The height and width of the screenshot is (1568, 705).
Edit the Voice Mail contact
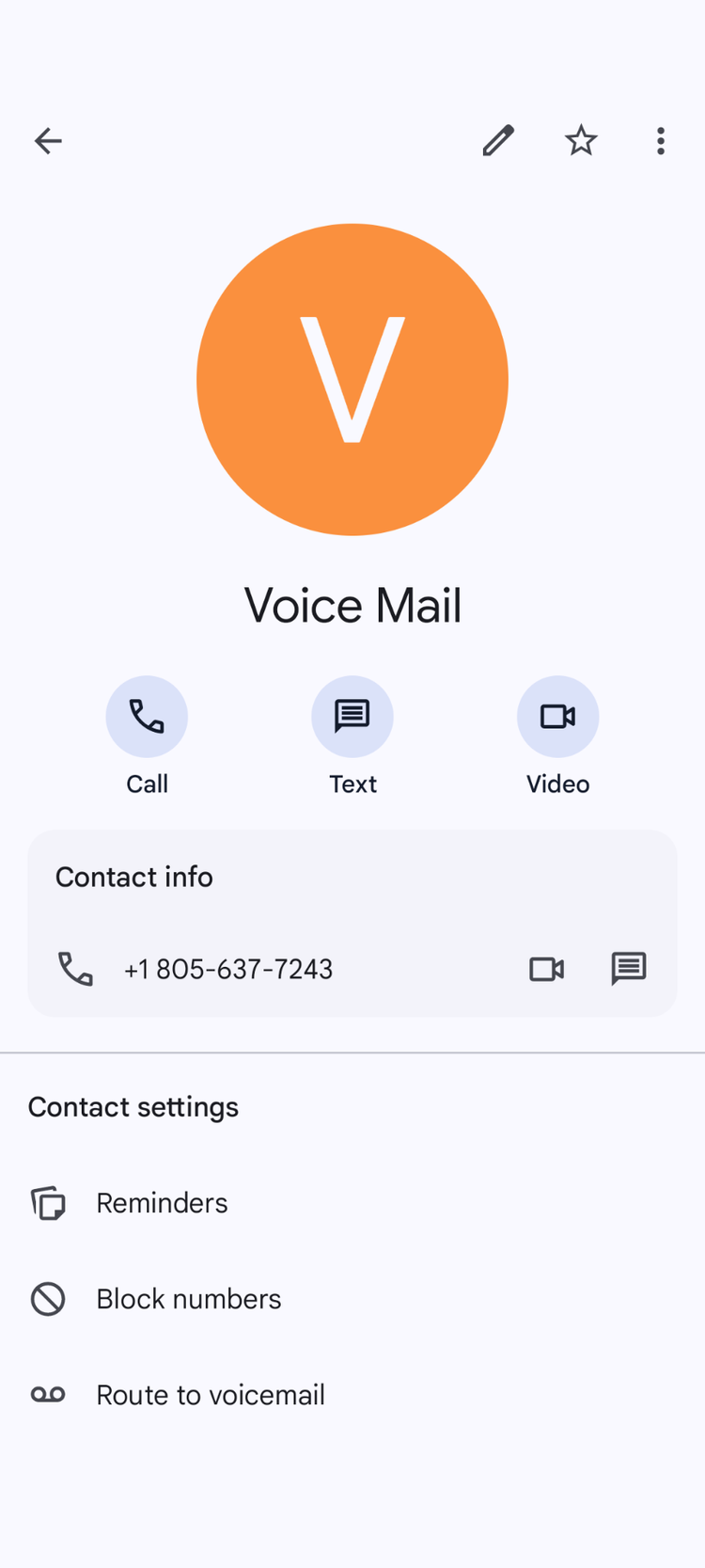[x=498, y=141]
